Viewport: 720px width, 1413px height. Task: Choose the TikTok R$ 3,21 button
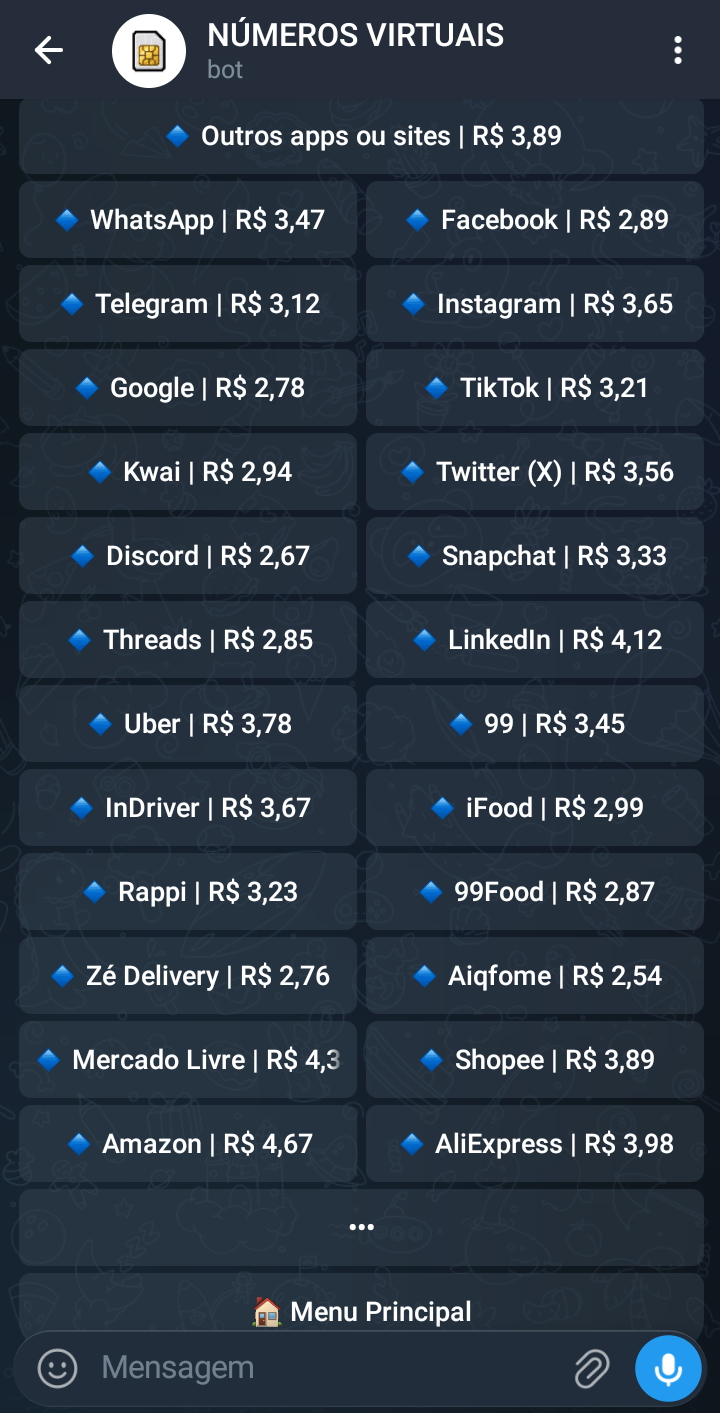click(535, 388)
